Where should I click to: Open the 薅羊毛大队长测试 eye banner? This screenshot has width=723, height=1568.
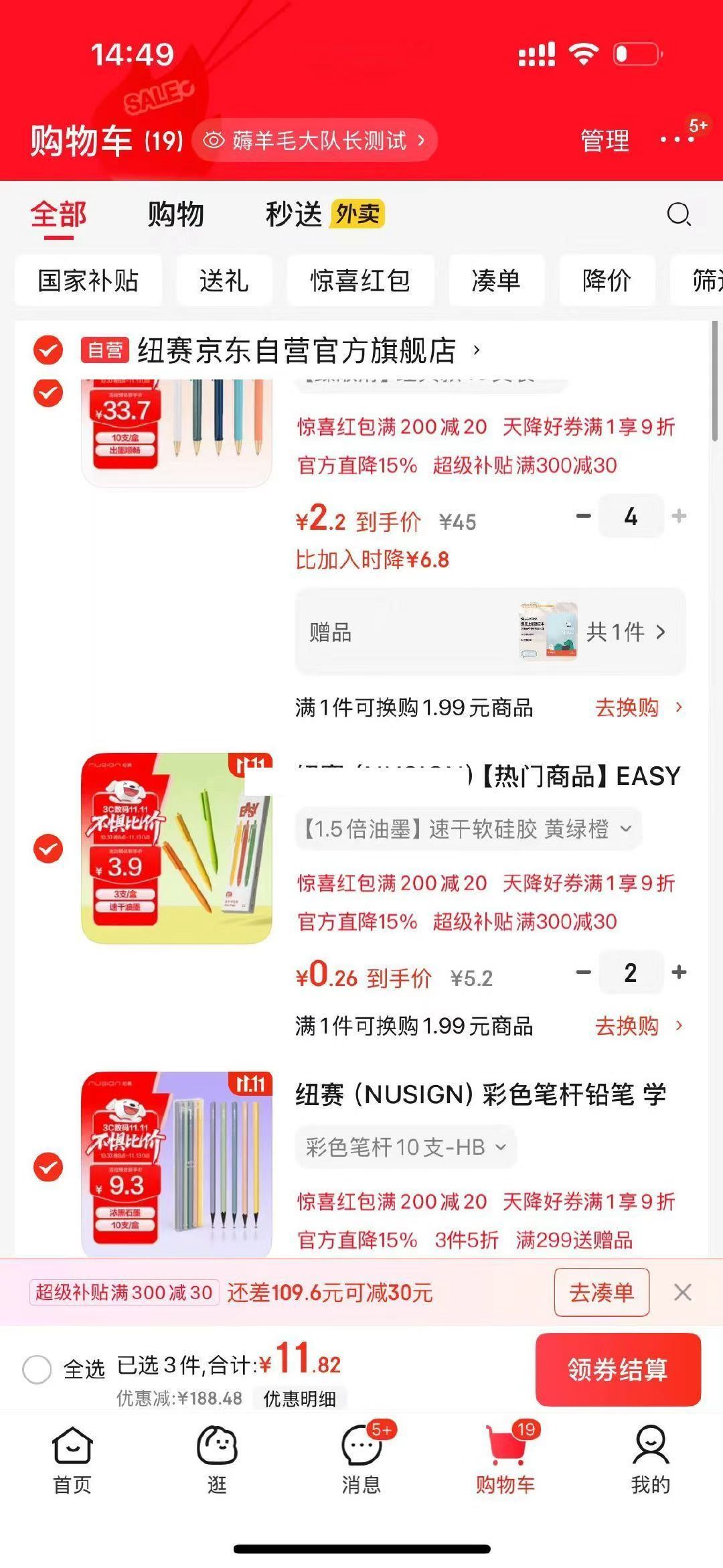tap(315, 140)
